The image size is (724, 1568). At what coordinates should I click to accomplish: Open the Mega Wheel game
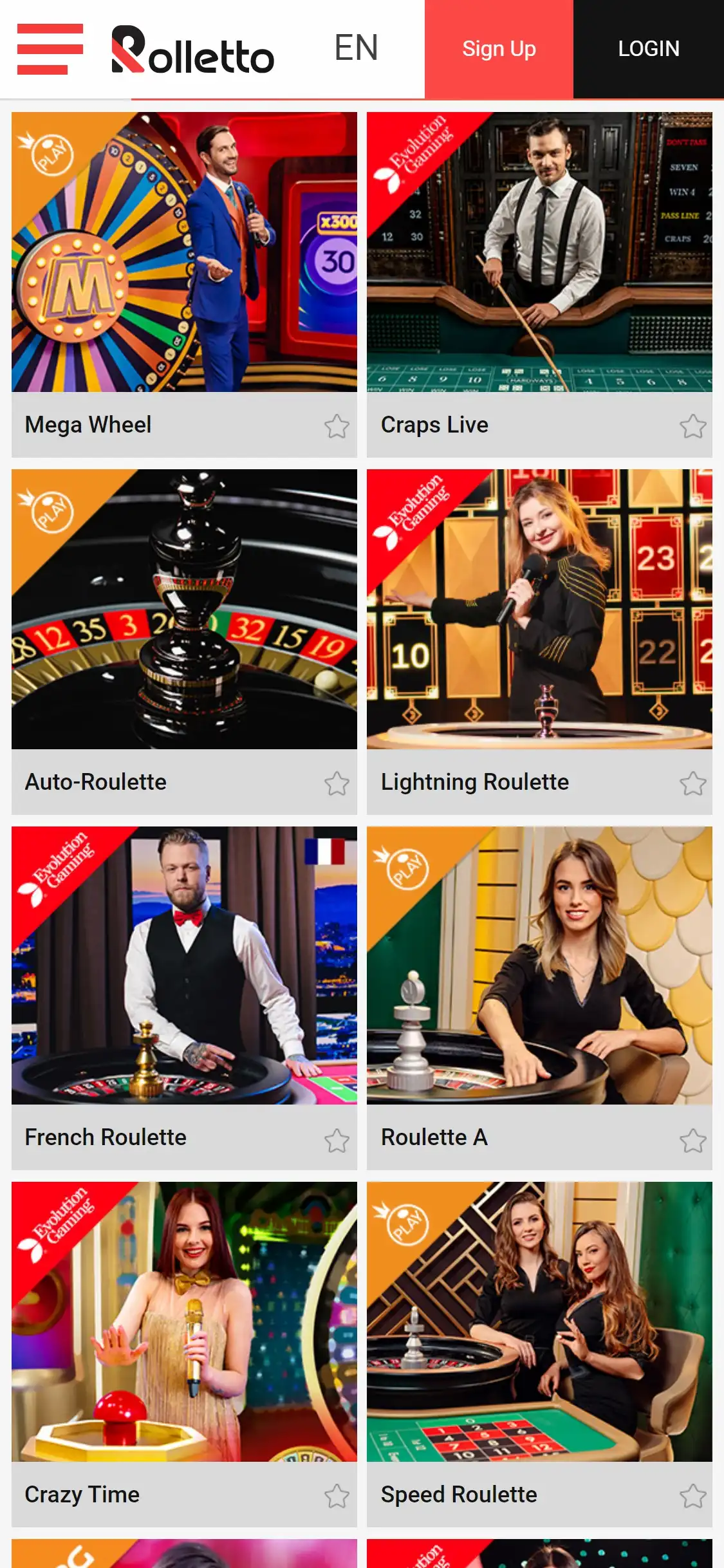click(x=184, y=252)
